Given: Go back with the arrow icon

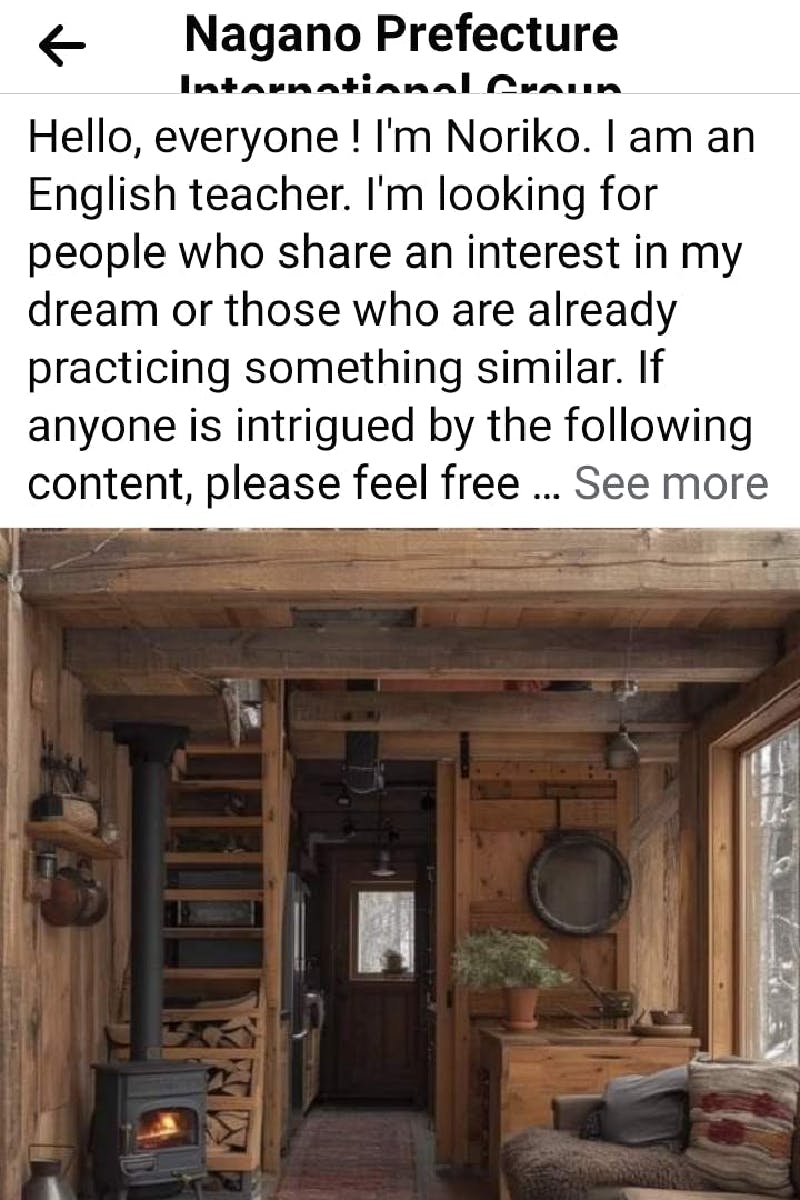Looking at the screenshot, I should [x=62, y=45].
